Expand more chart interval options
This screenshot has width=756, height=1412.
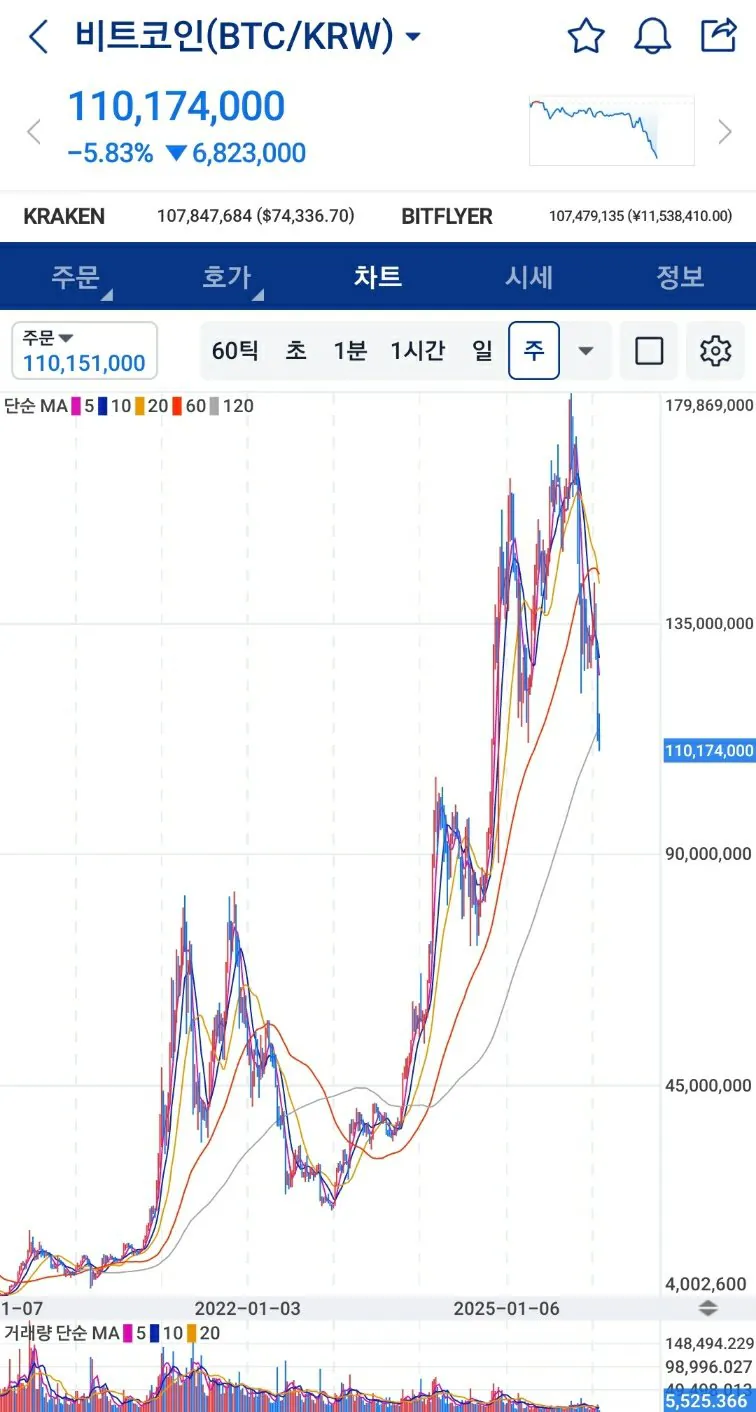tap(586, 351)
